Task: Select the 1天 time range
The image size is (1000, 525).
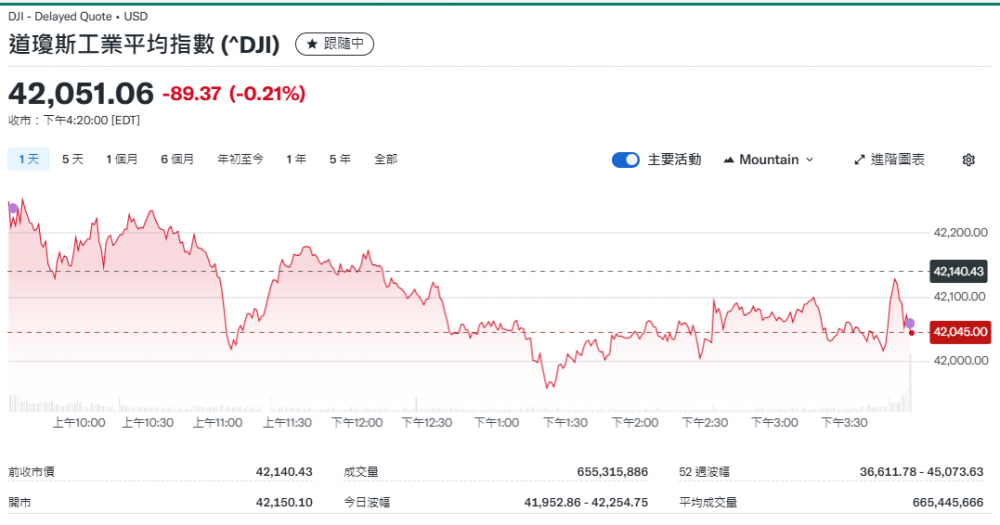Action: (28, 159)
